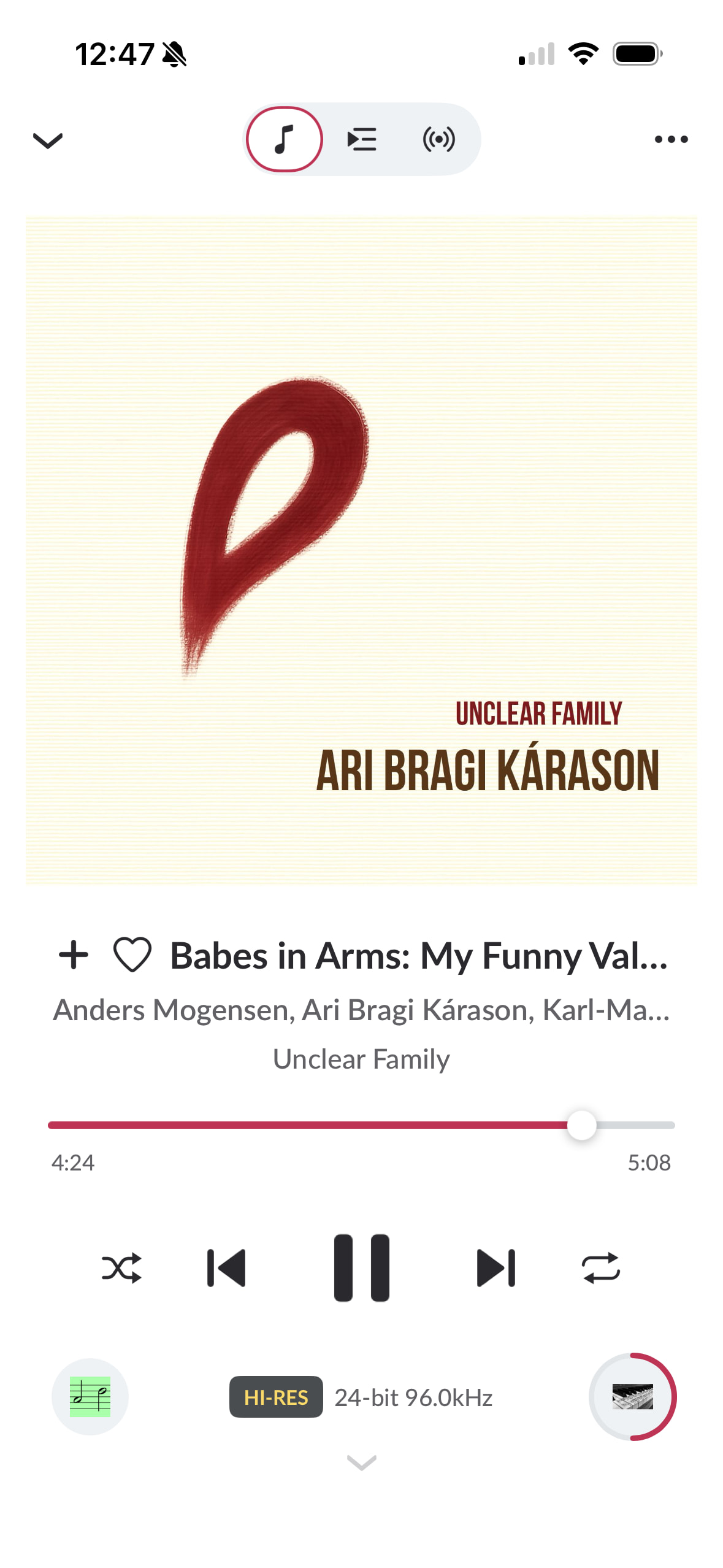The height and width of the screenshot is (1568, 723).
Task: Open the piano keyboard thumbnail button
Action: pos(632,1397)
